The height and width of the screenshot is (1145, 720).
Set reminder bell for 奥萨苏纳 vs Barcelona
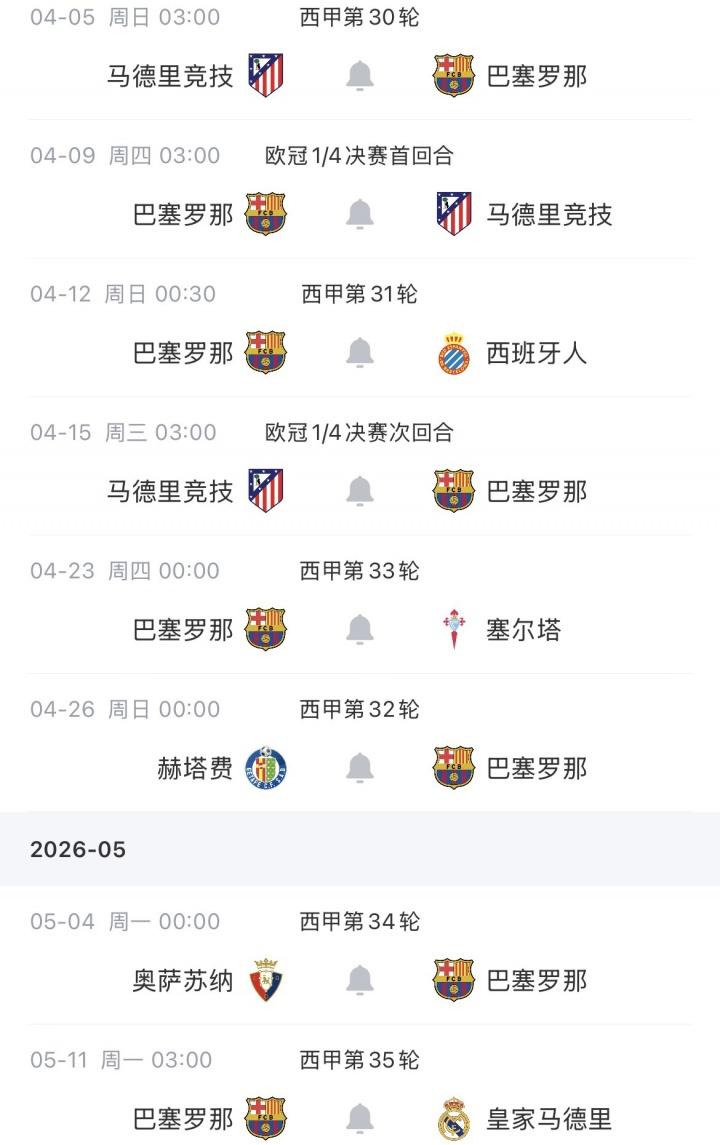(x=360, y=981)
